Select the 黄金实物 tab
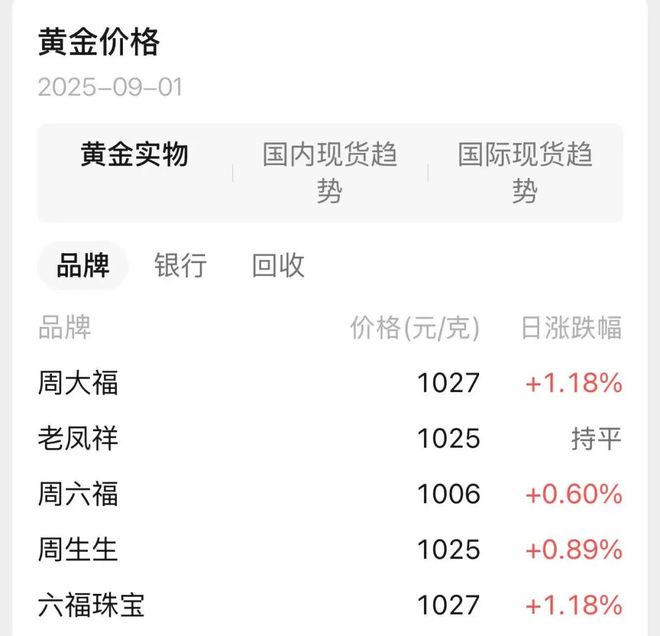 click(x=135, y=155)
